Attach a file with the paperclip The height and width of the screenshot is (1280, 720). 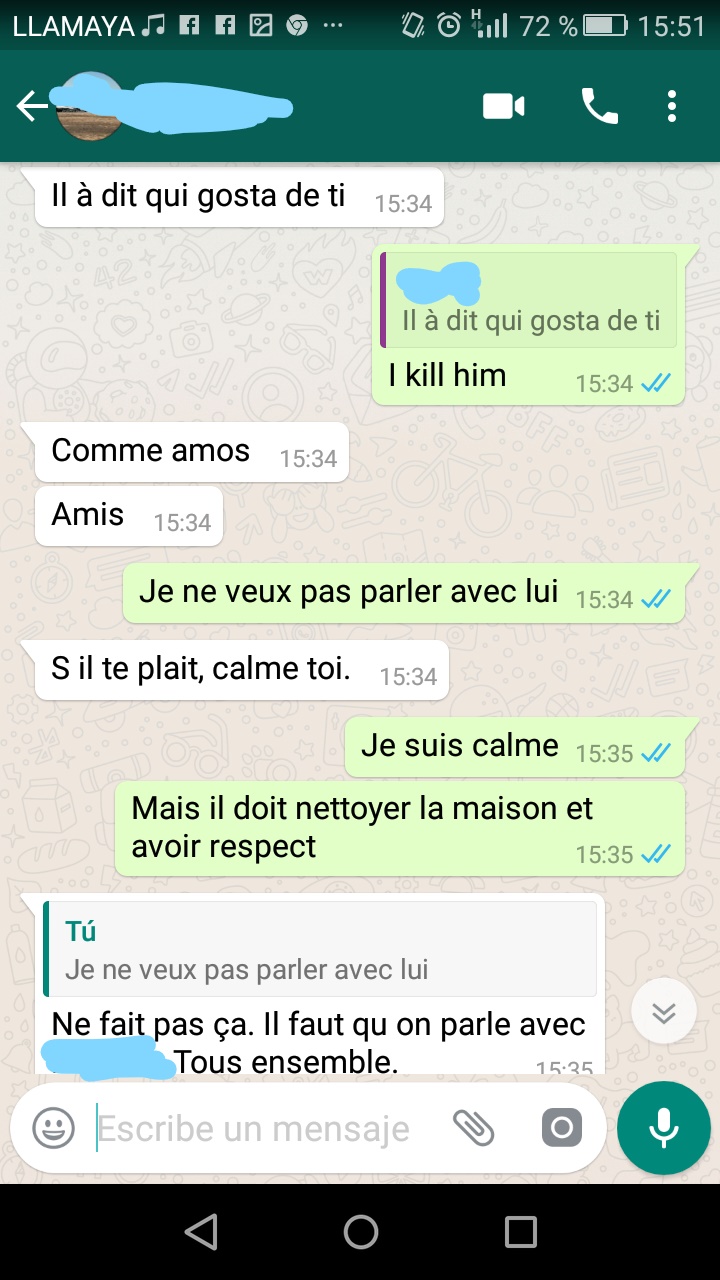click(473, 1129)
